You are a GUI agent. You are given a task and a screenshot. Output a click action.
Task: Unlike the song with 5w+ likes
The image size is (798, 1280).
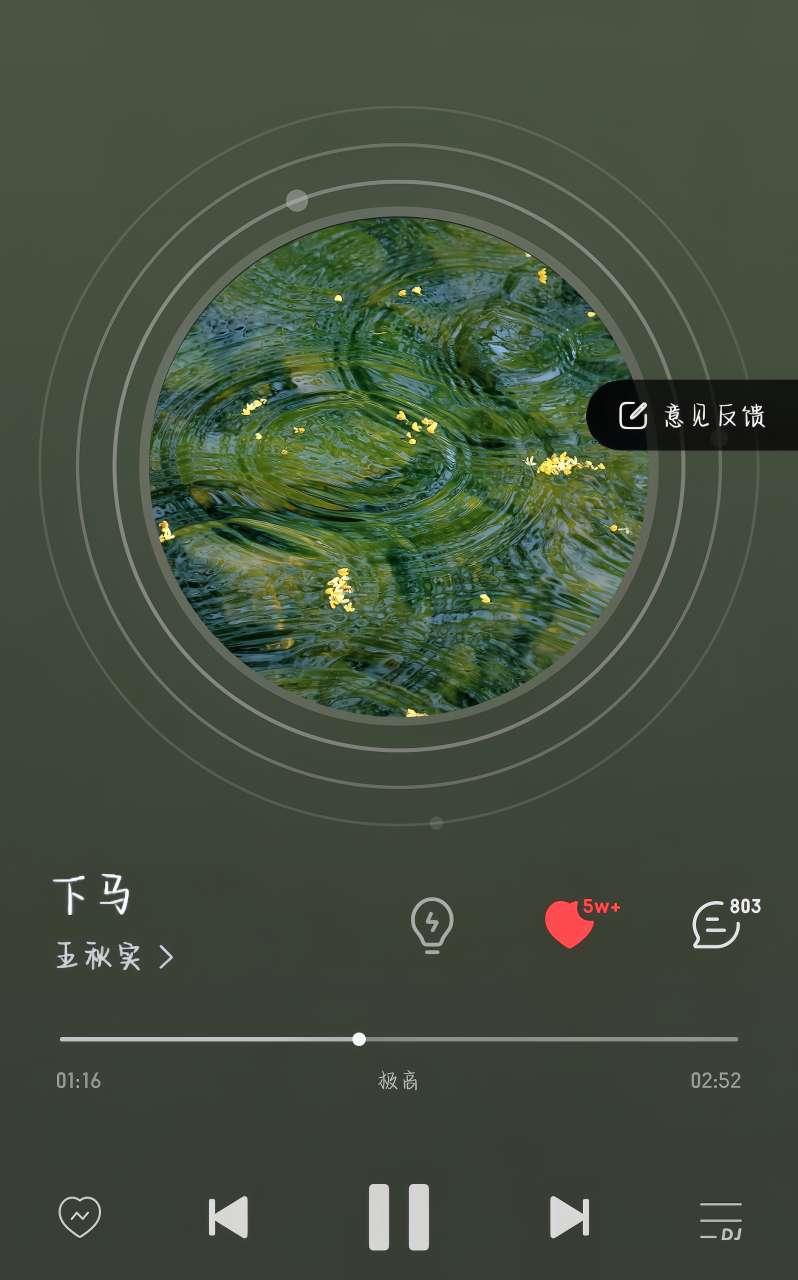[570, 924]
